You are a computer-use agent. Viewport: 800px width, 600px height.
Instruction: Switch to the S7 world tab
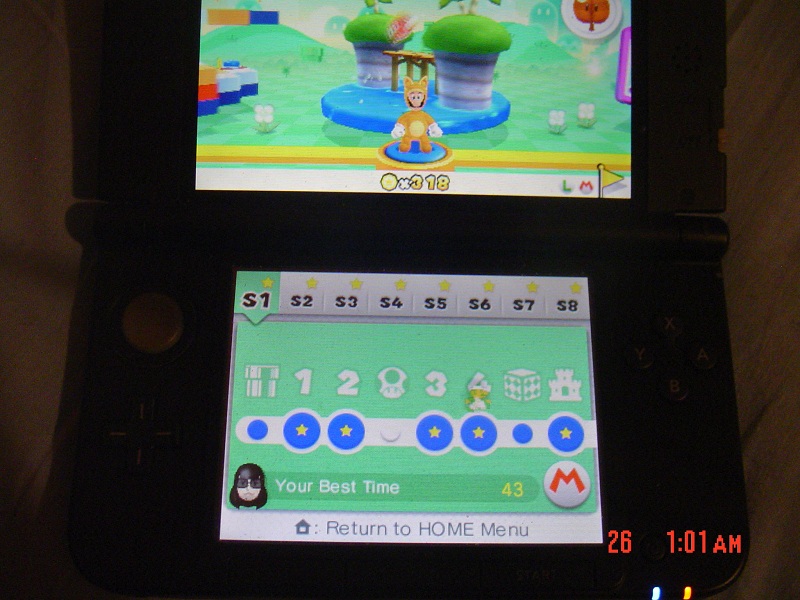(523, 302)
